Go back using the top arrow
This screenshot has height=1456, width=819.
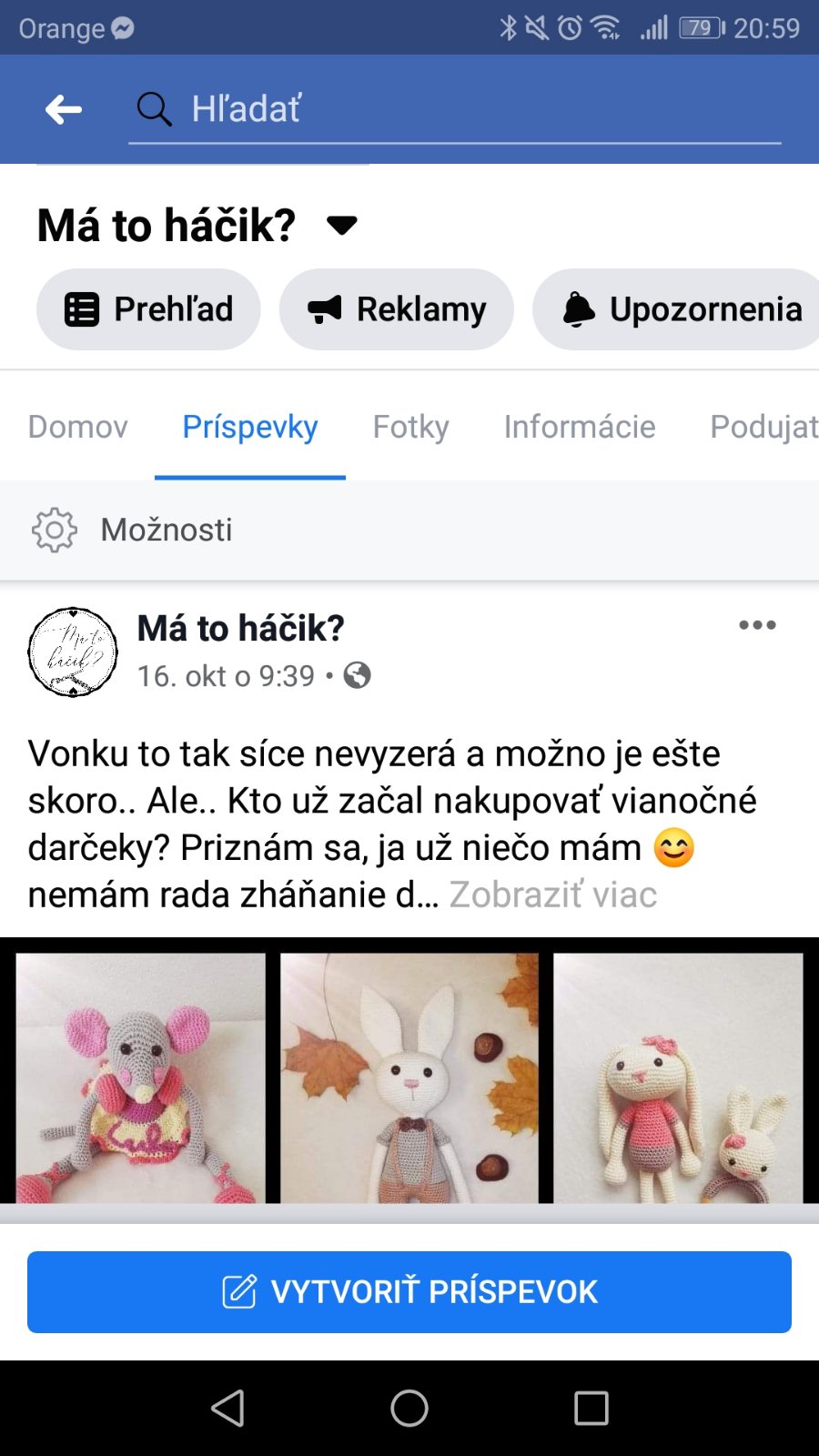click(63, 110)
